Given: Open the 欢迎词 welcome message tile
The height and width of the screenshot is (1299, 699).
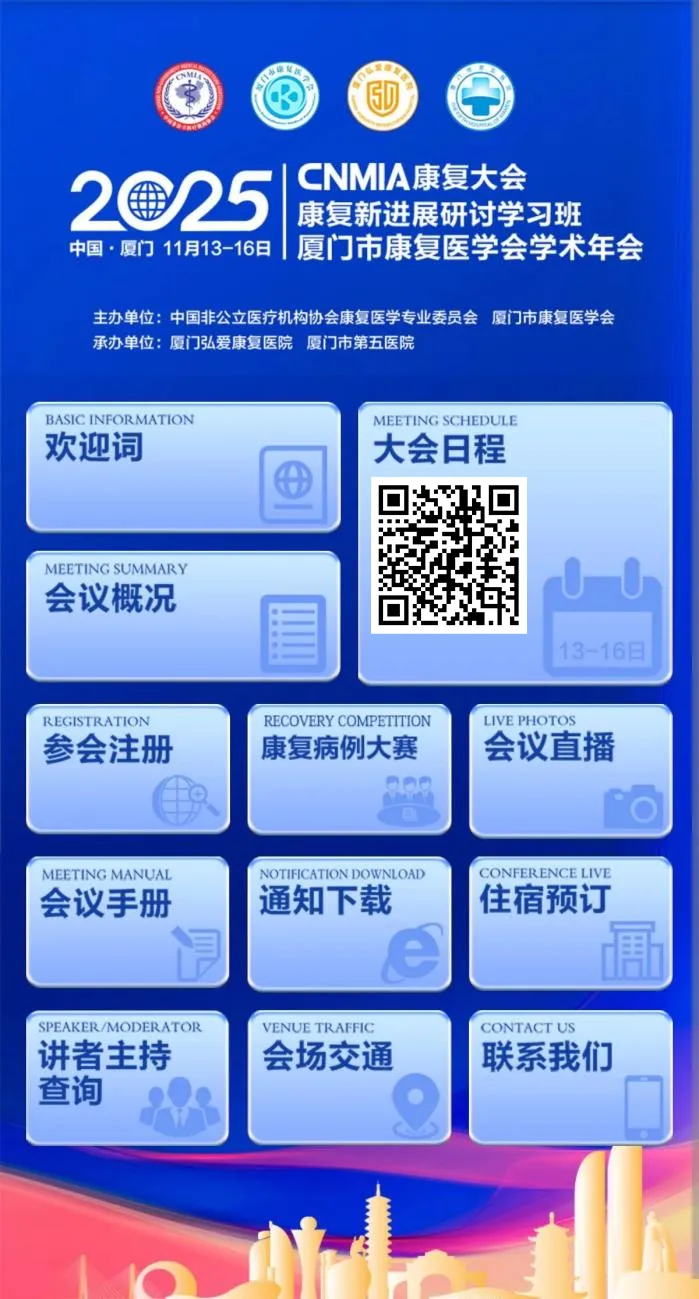Looking at the screenshot, I should pyautogui.click(x=183, y=466).
